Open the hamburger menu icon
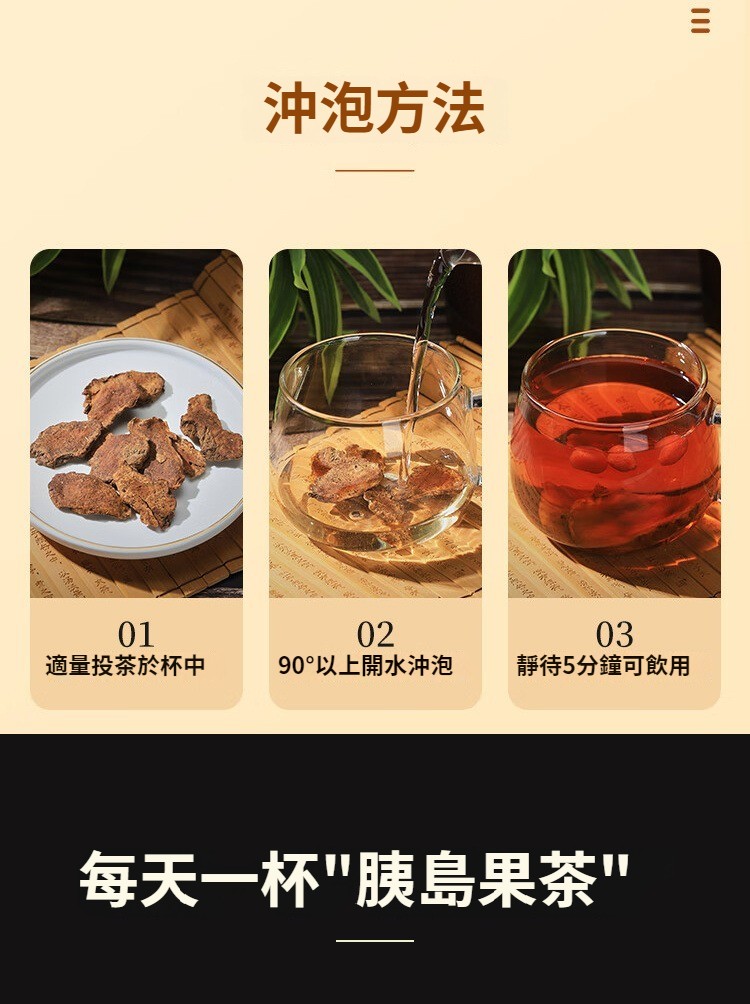 (x=701, y=20)
